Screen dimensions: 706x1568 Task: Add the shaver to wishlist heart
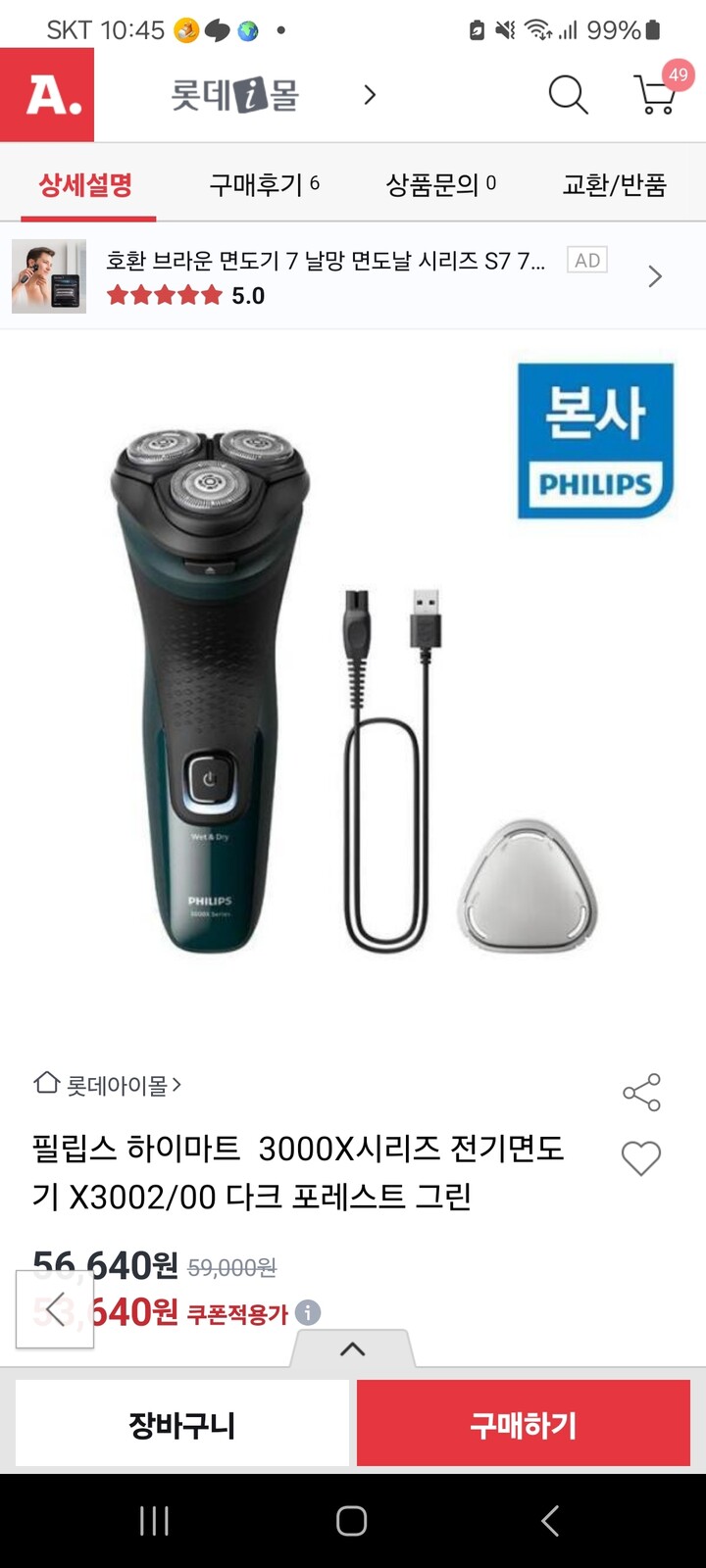pos(641,1158)
